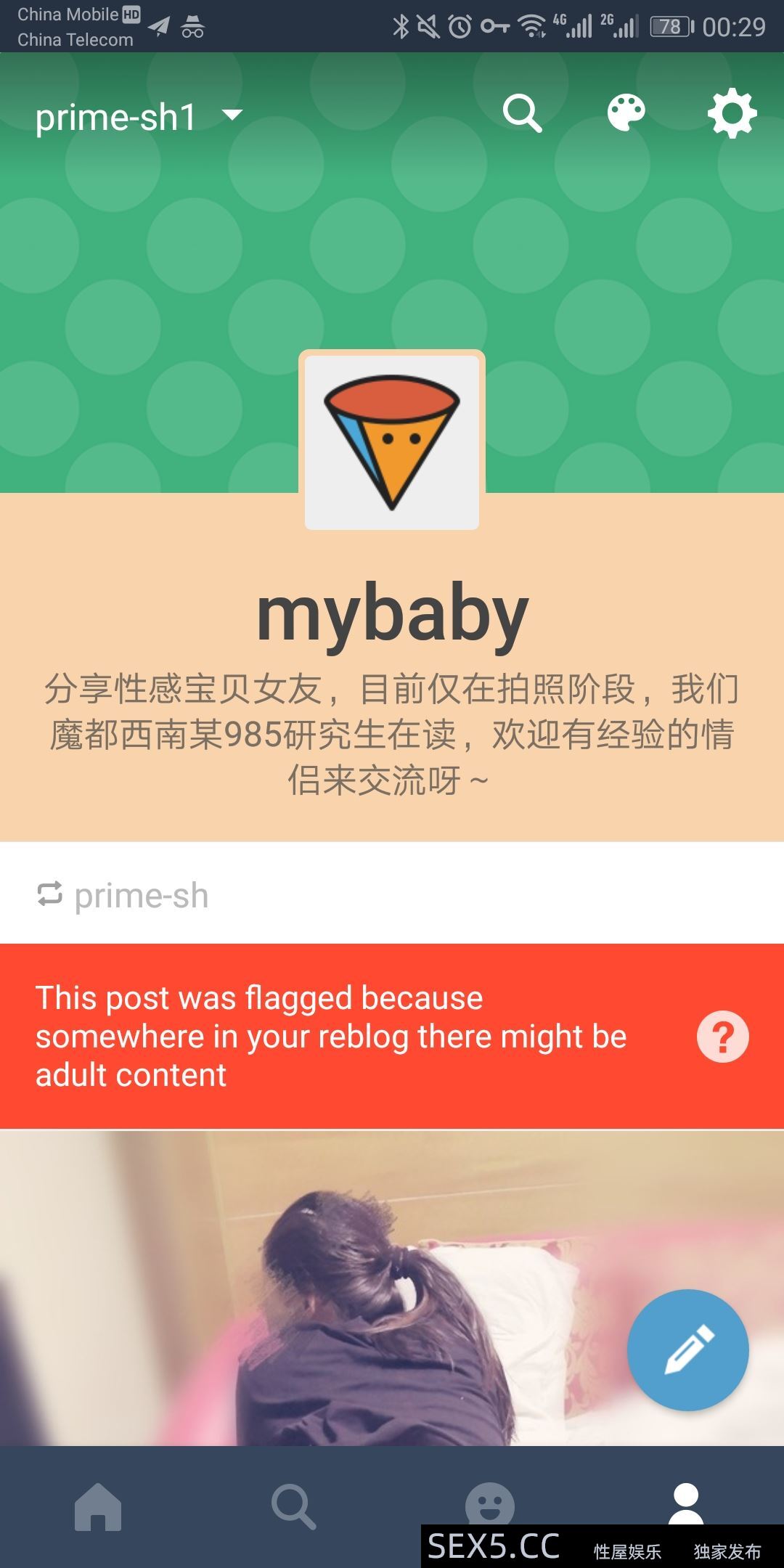
Task: Search within this blog
Action: [522, 114]
